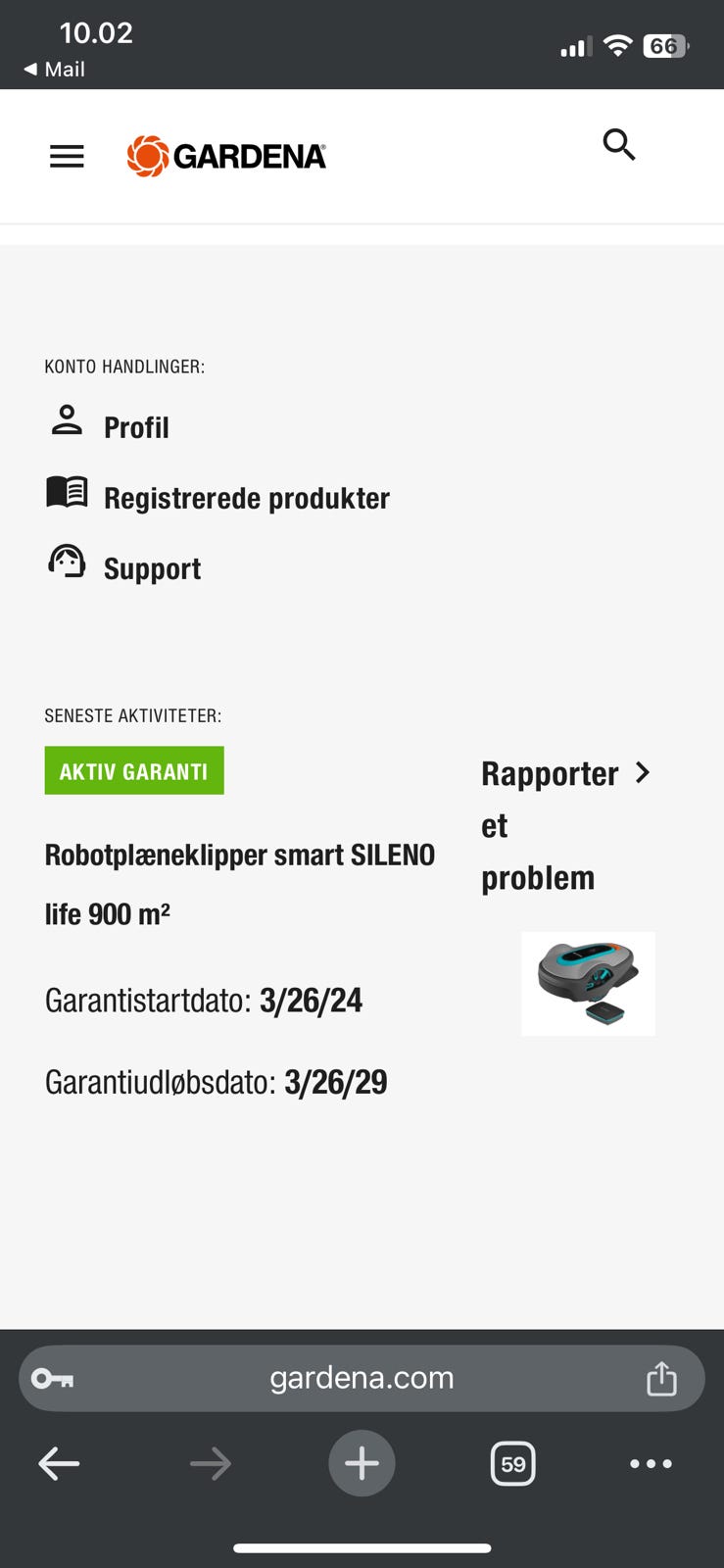Tap the share icon in the address bar
724x1568 pixels.
click(661, 1378)
